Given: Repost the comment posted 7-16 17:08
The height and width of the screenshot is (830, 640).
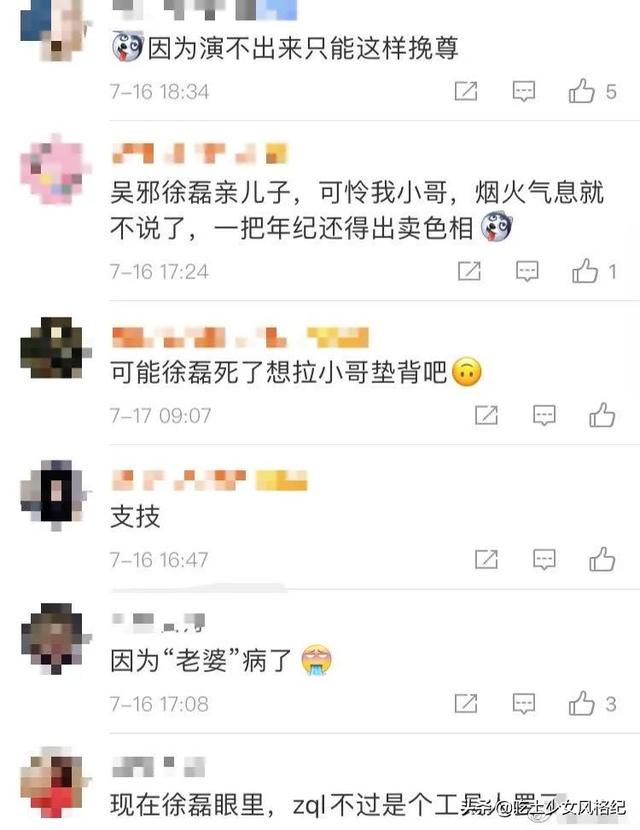Looking at the screenshot, I should click(x=466, y=704).
